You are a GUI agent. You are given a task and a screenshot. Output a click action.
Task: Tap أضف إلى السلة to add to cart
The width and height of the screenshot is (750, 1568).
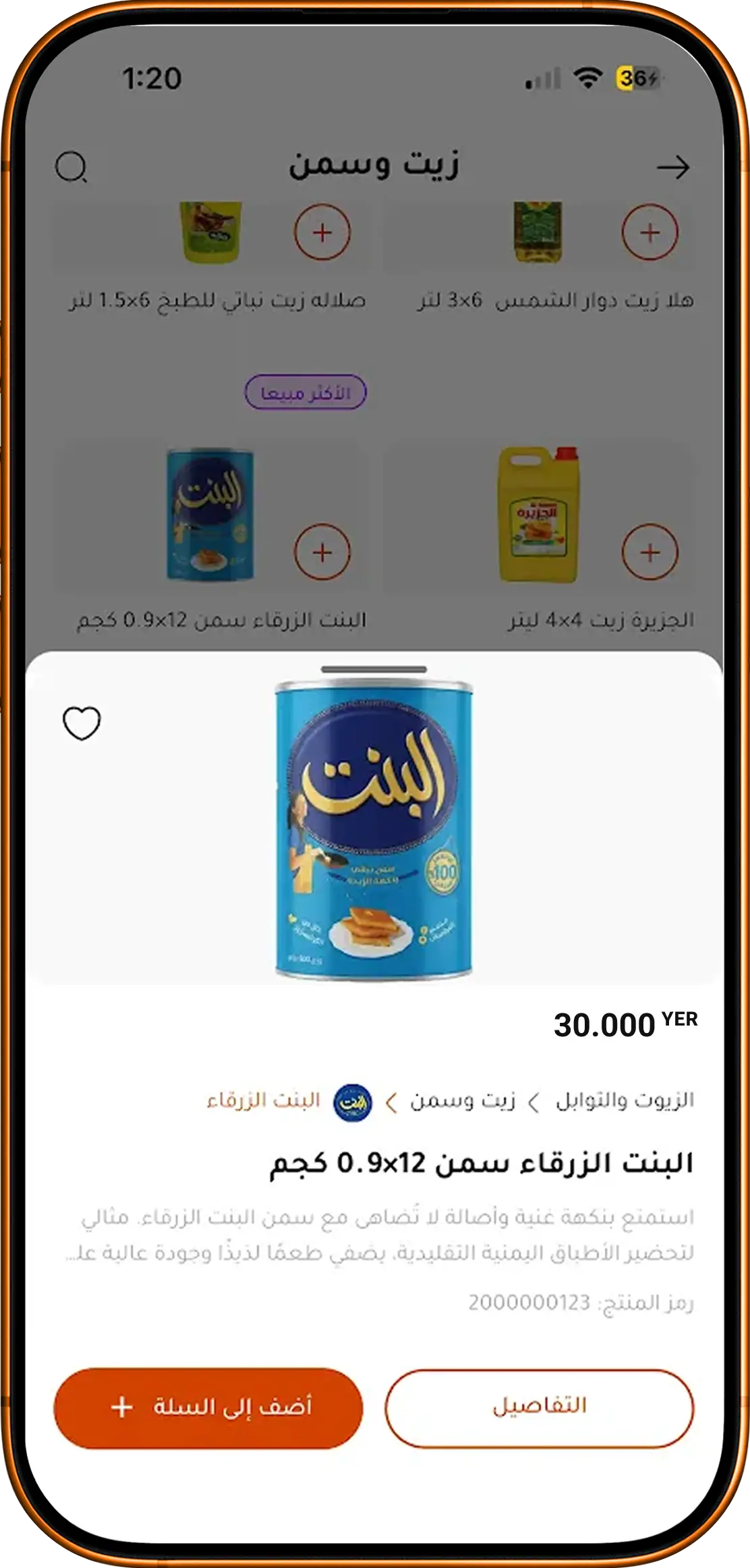208,1408
